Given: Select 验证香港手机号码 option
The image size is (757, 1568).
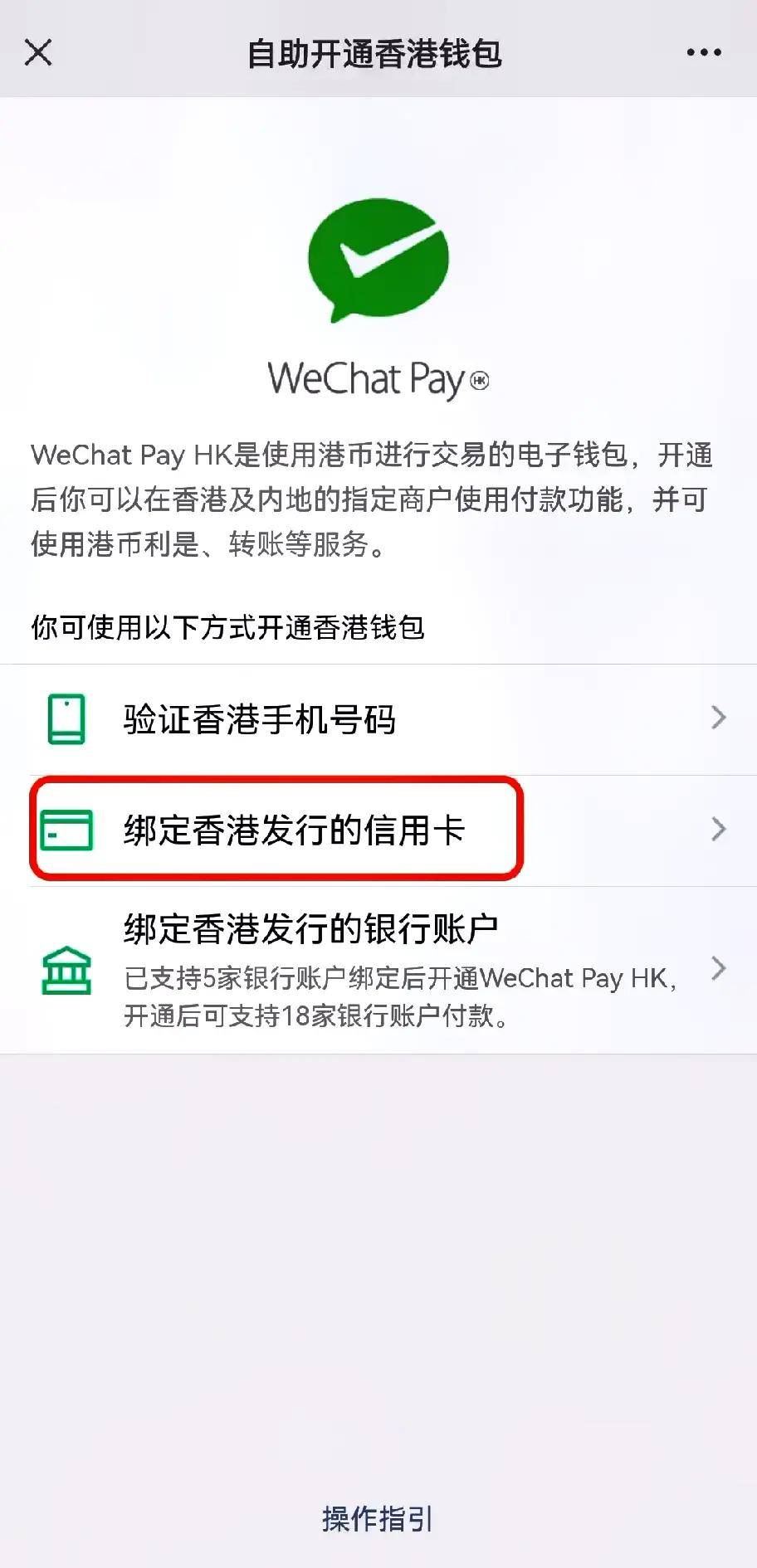Looking at the screenshot, I should click(378, 719).
